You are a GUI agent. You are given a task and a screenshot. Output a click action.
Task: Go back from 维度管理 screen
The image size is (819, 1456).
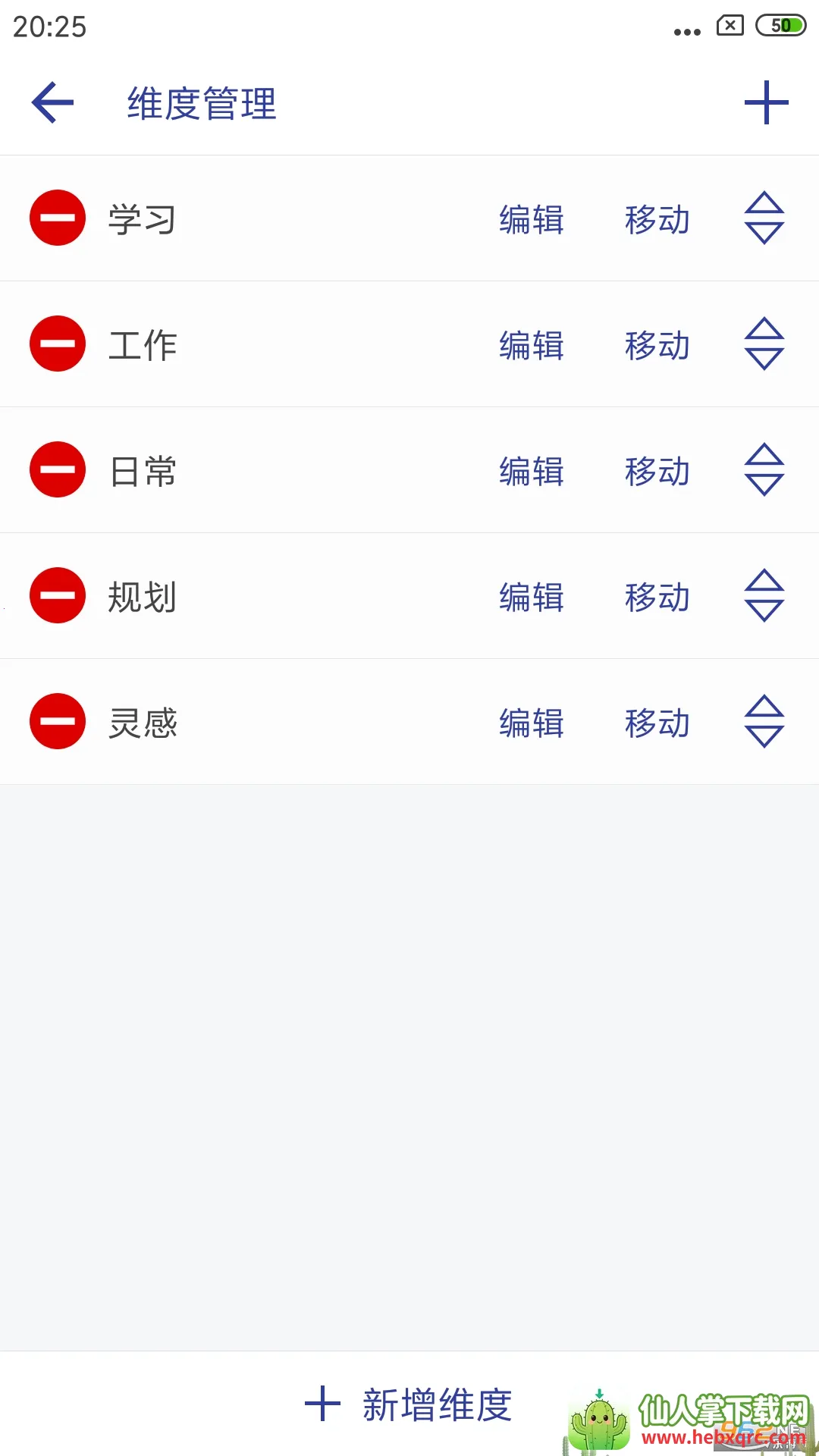click(x=52, y=102)
